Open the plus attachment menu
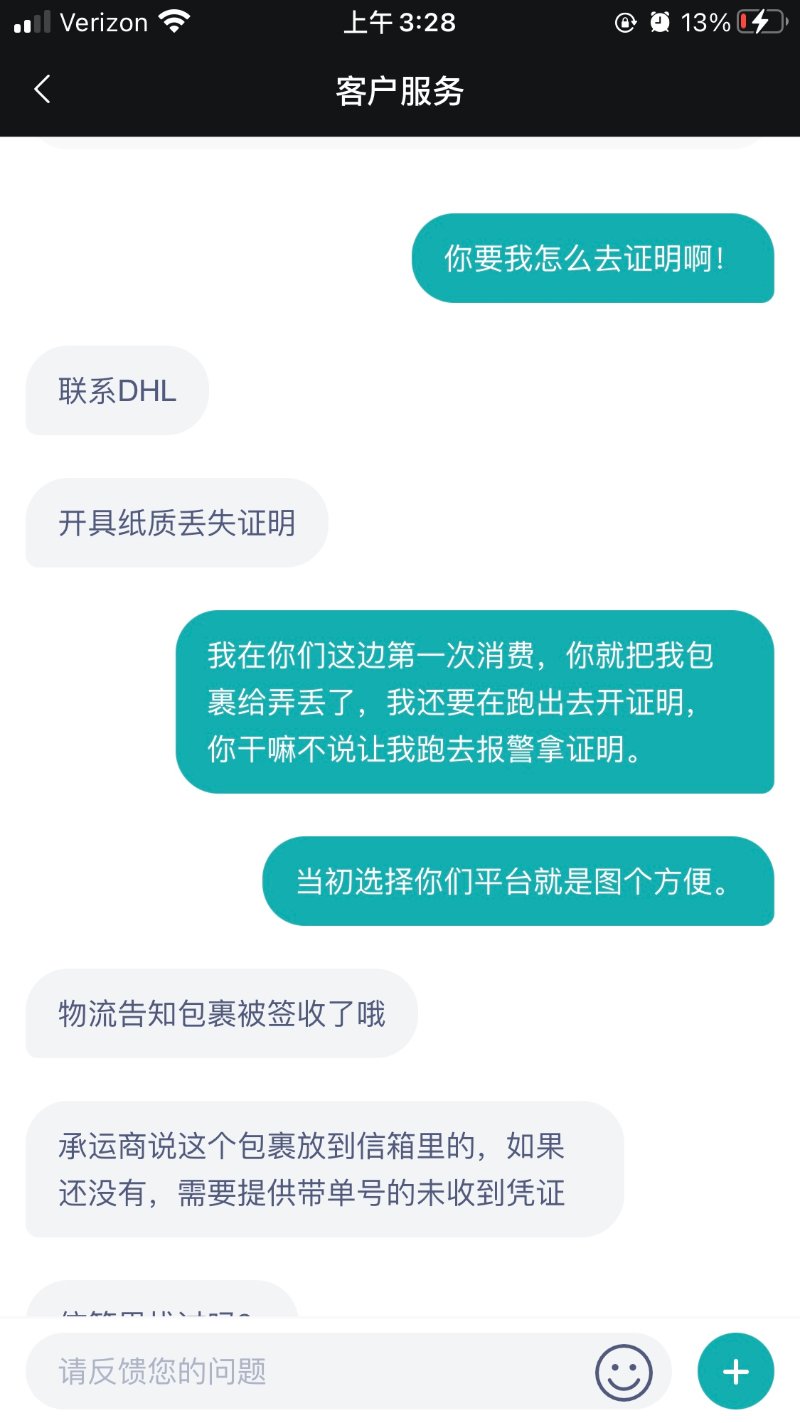Screen dimensions: 800x1423 pos(736,1371)
